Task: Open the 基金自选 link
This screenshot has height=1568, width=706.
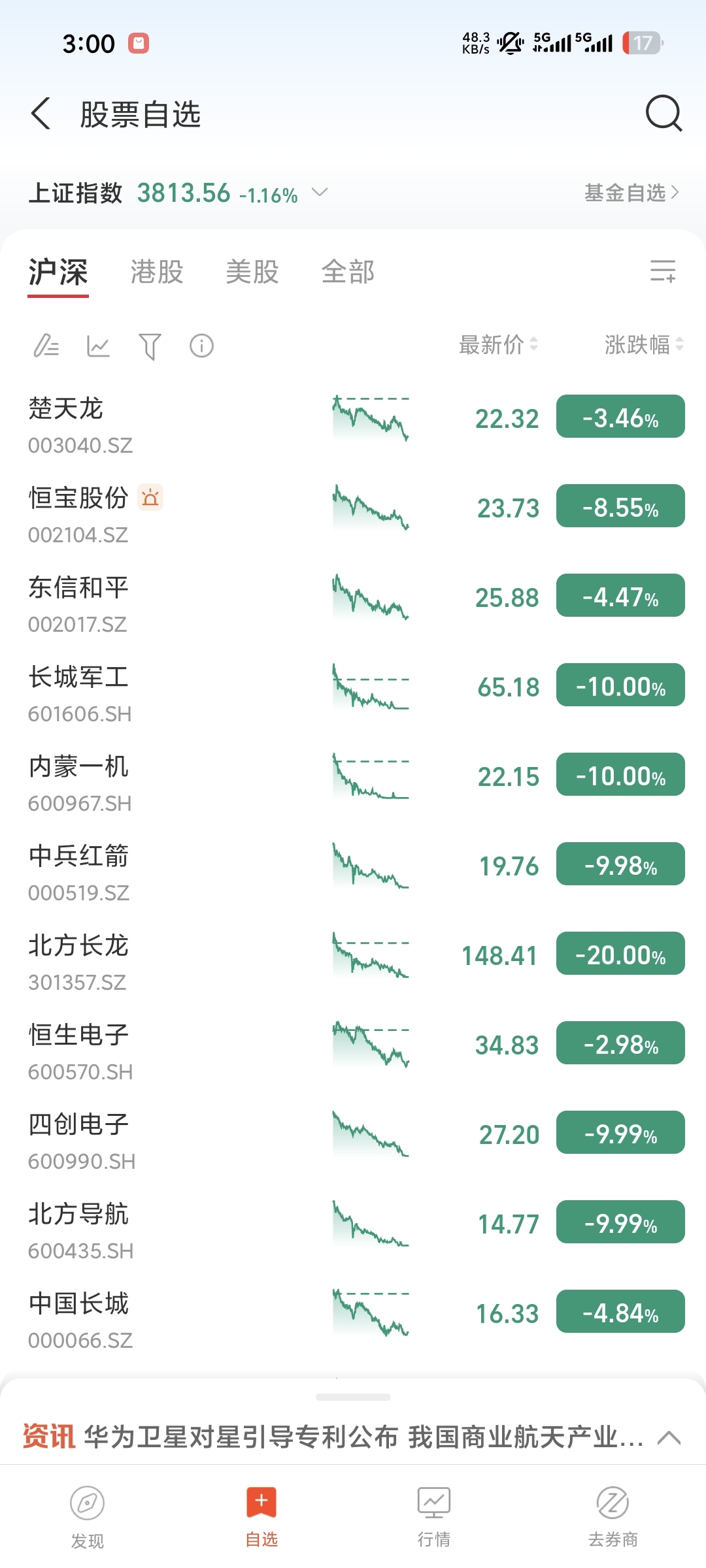Action: click(631, 193)
